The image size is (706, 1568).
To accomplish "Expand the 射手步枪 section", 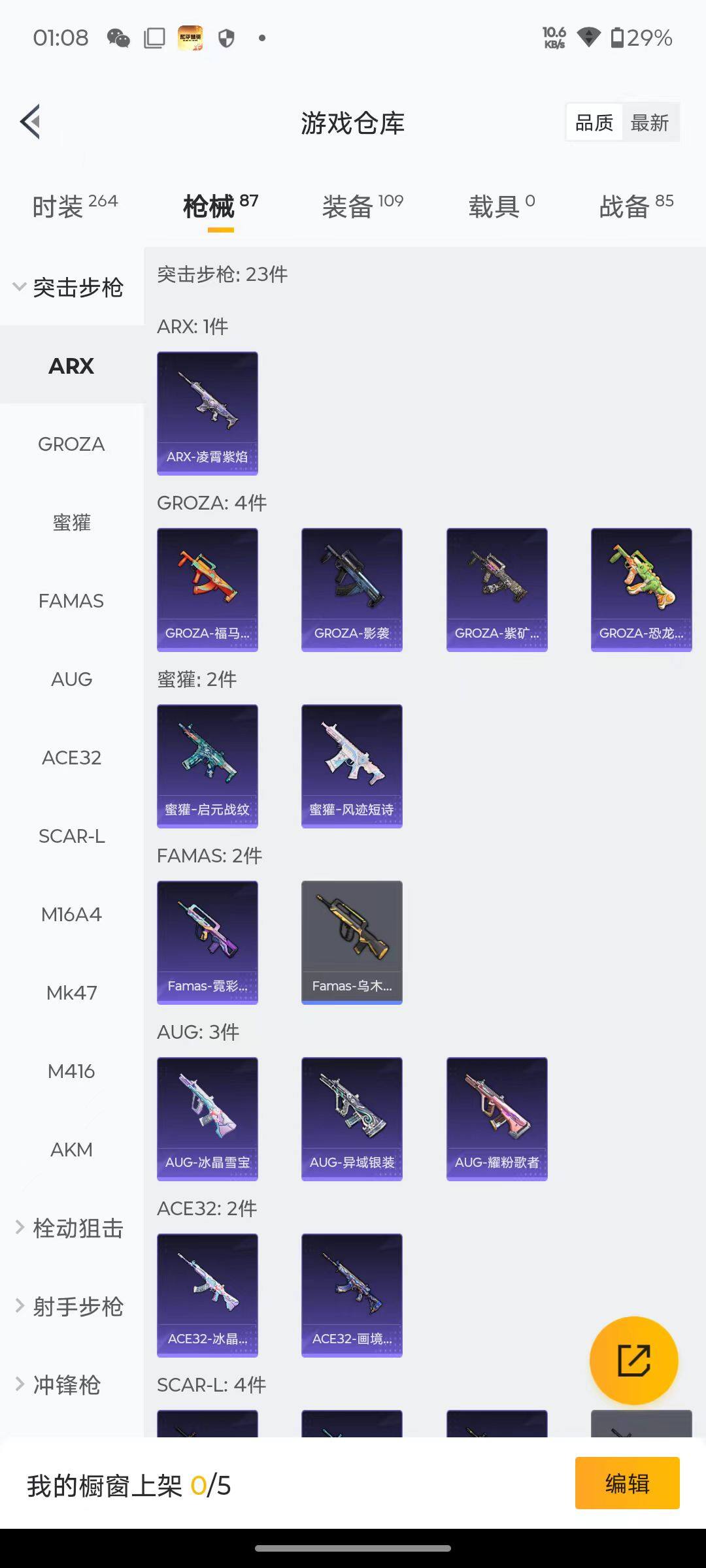I will pyautogui.click(x=71, y=1307).
